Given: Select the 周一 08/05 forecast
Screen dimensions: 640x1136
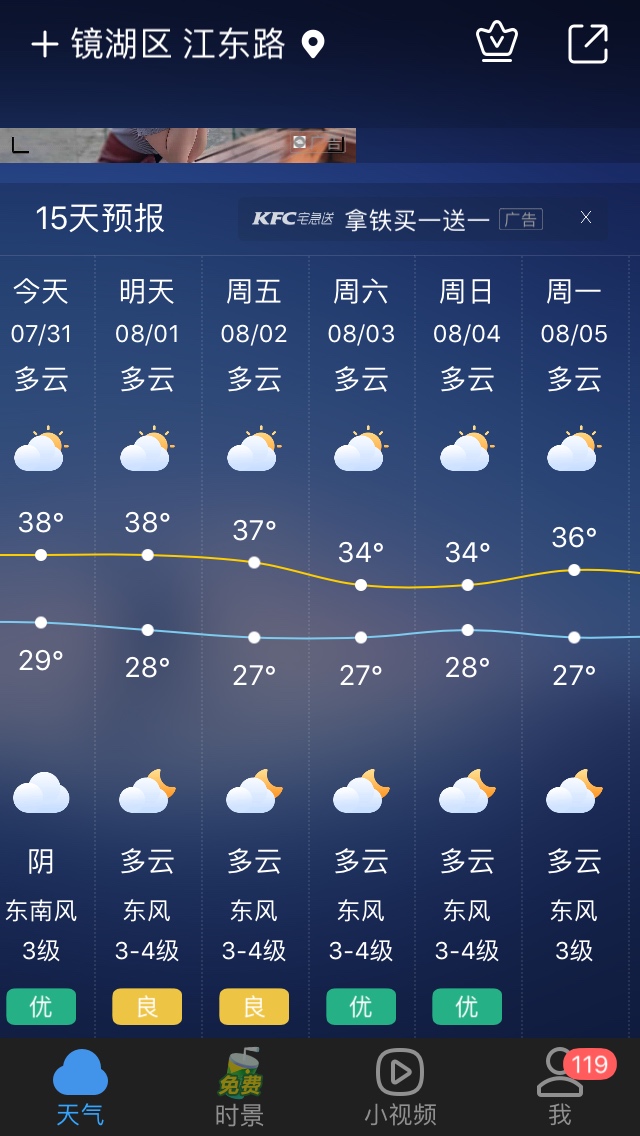Looking at the screenshot, I should click(x=574, y=645).
